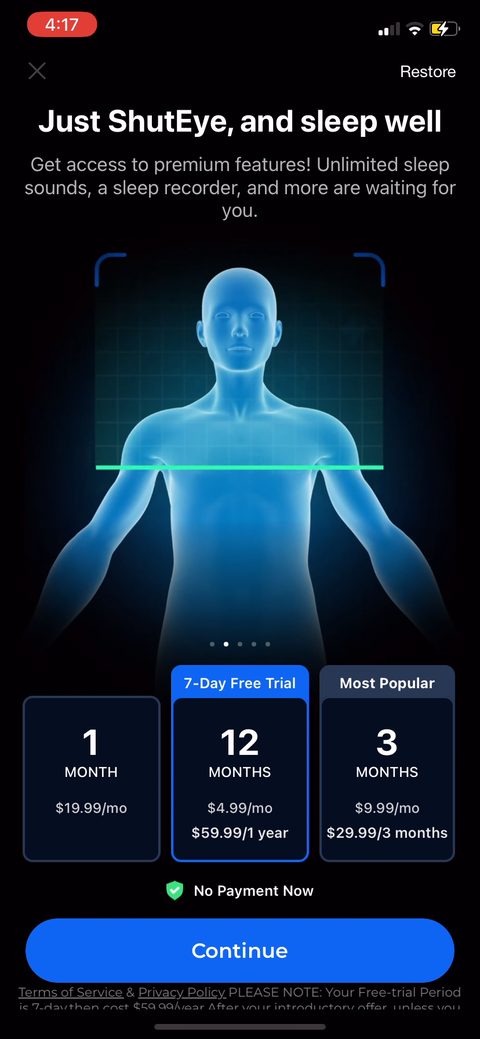Select the 1 Month plan card
The width and height of the screenshot is (480, 1039).
(x=91, y=779)
